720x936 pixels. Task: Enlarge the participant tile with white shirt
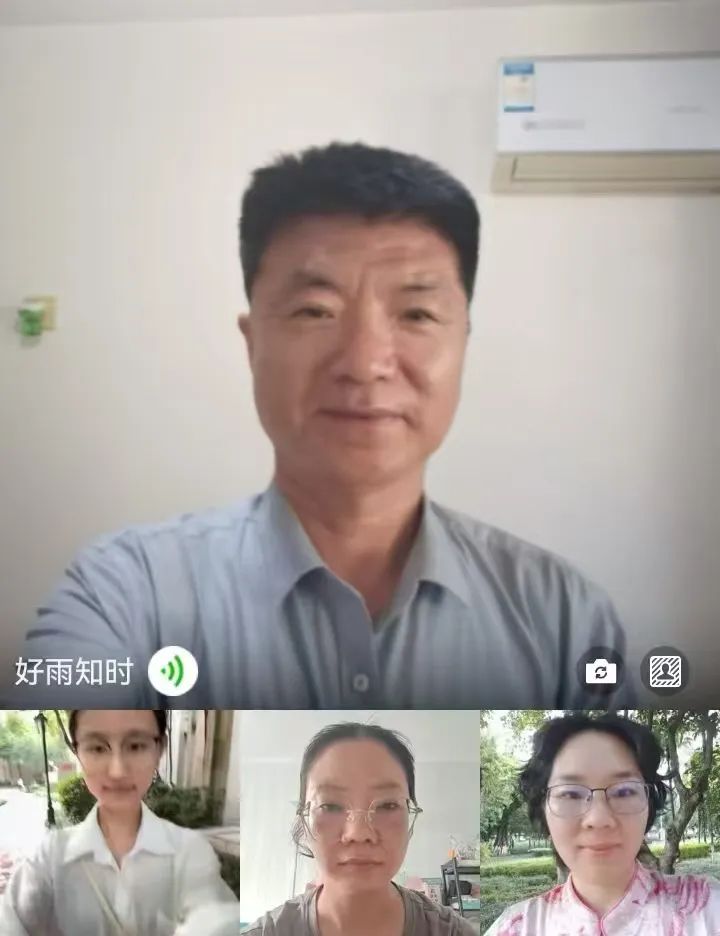point(119,823)
